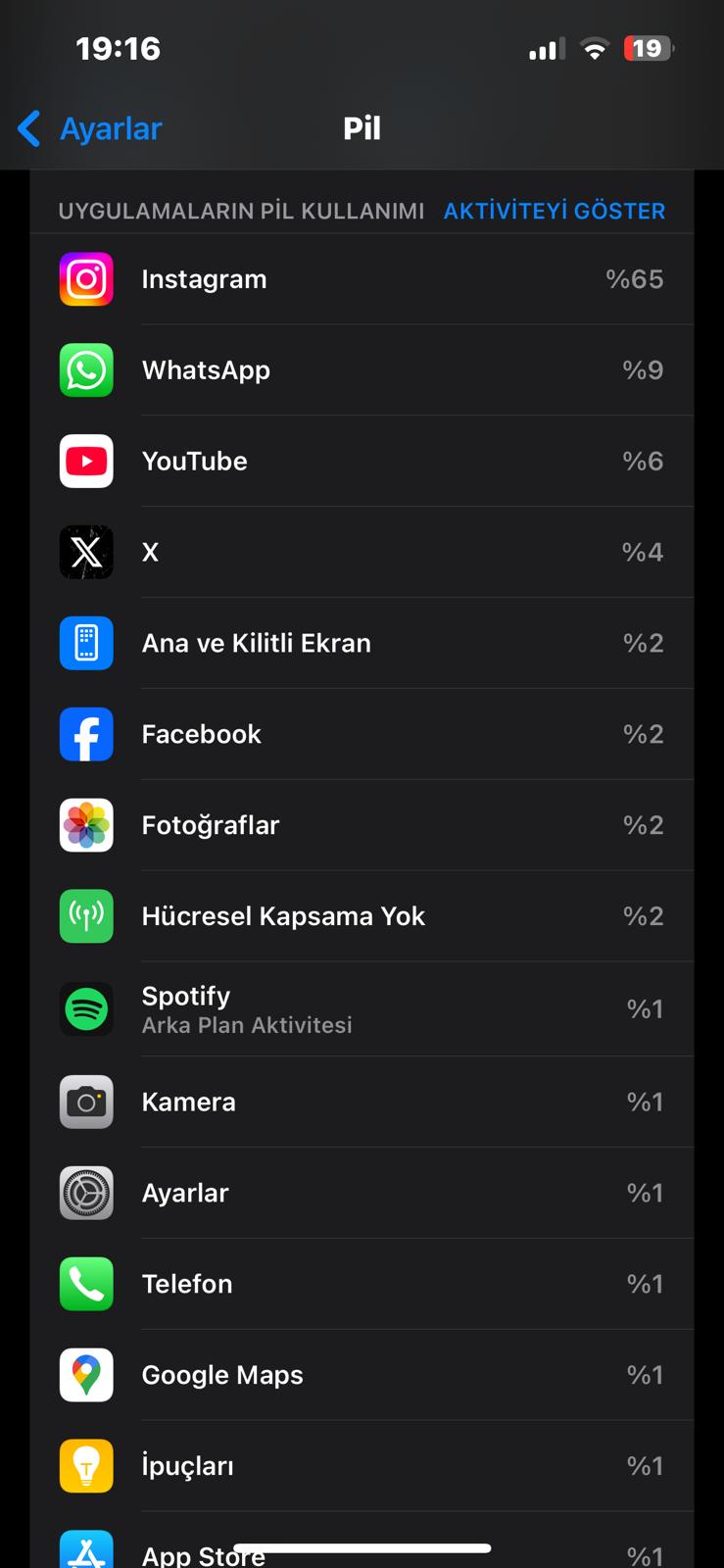
Task: Tap AKTİVİTEYİ GÖSTER link
Action: pyautogui.click(x=555, y=211)
